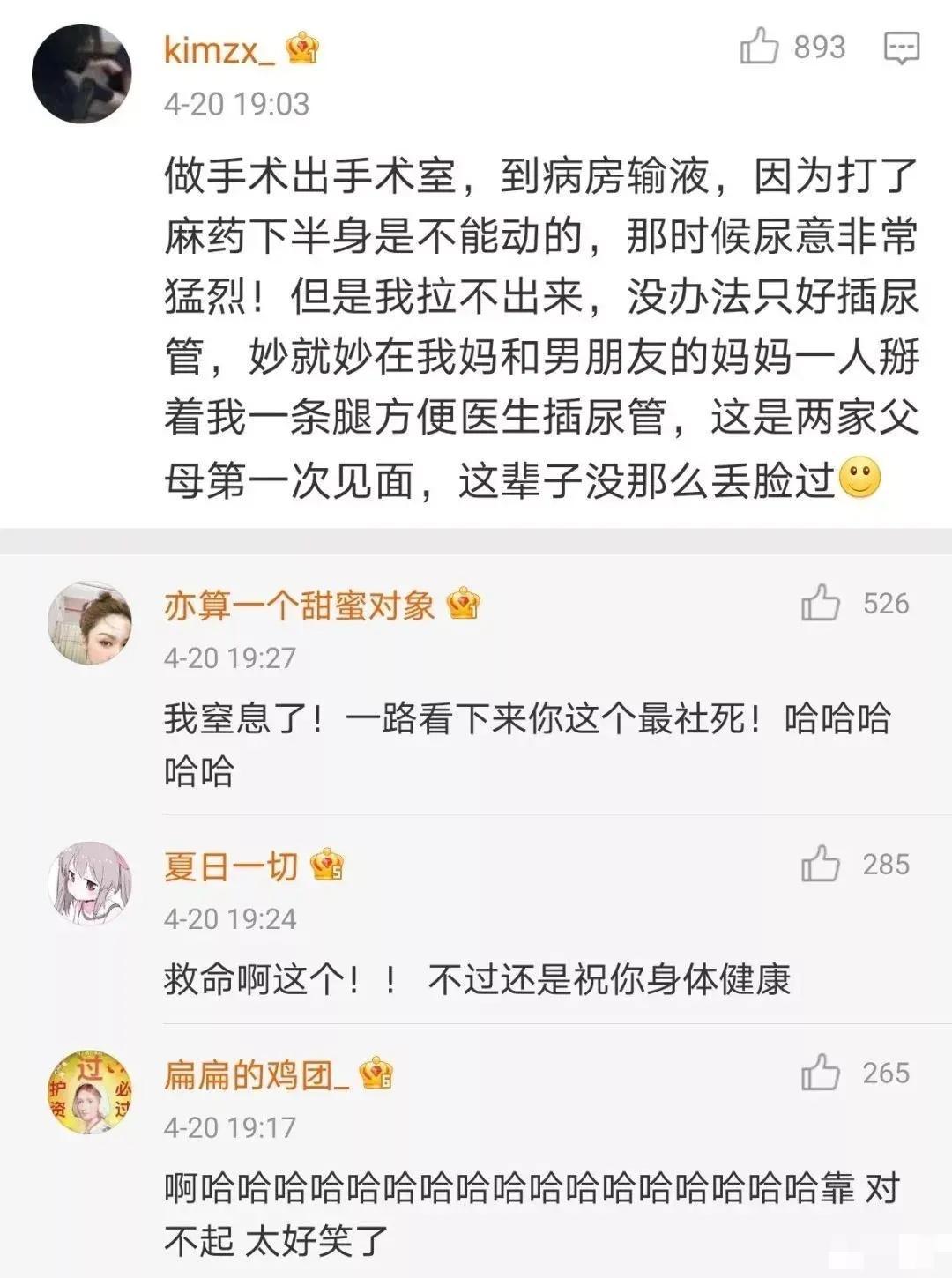952x1278 pixels.
Task: Open 夏日一切's avatar
Action: (x=89, y=883)
